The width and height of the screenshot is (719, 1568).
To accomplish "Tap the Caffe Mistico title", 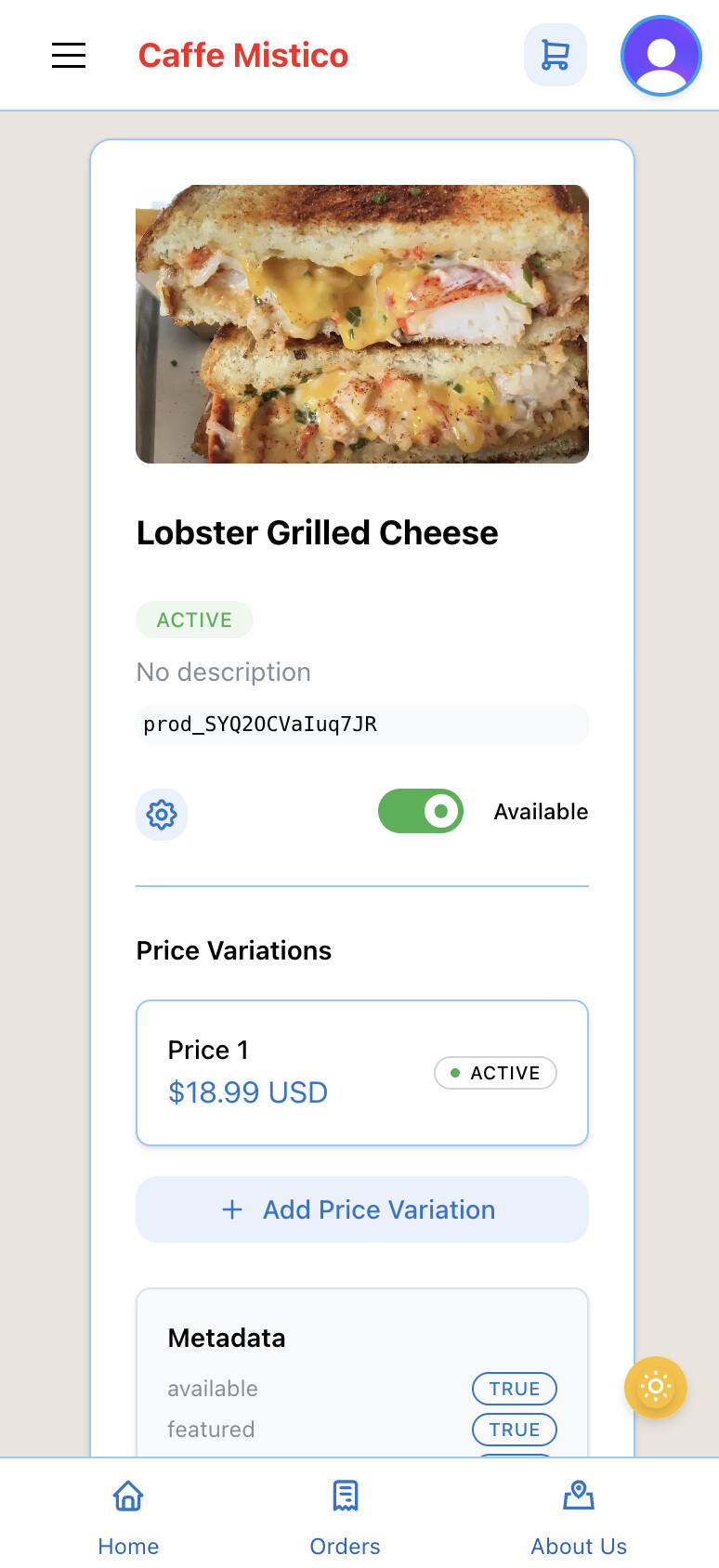I will (x=243, y=56).
